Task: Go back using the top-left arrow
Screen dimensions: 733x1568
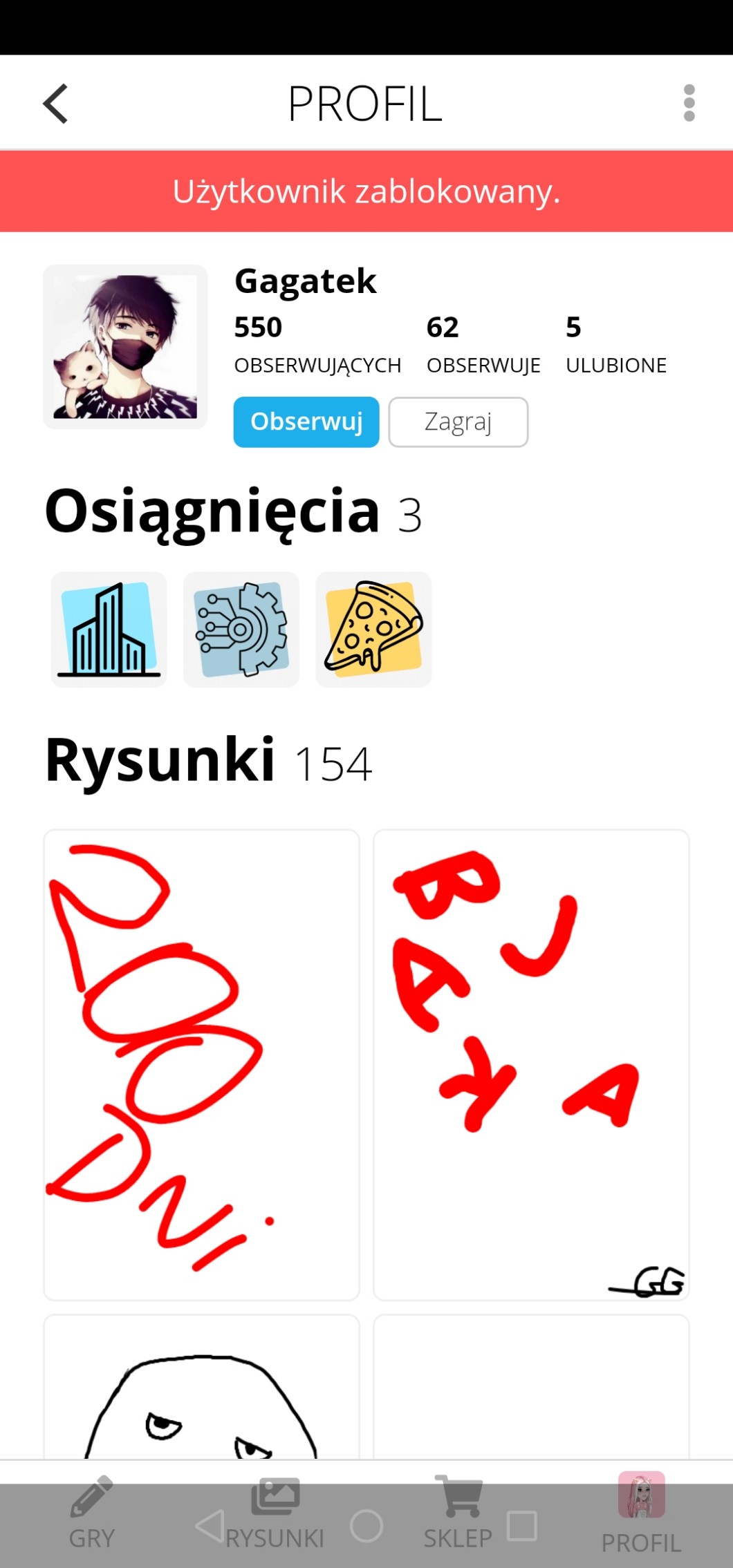Action: pyautogui.click(x=55, y=104)
